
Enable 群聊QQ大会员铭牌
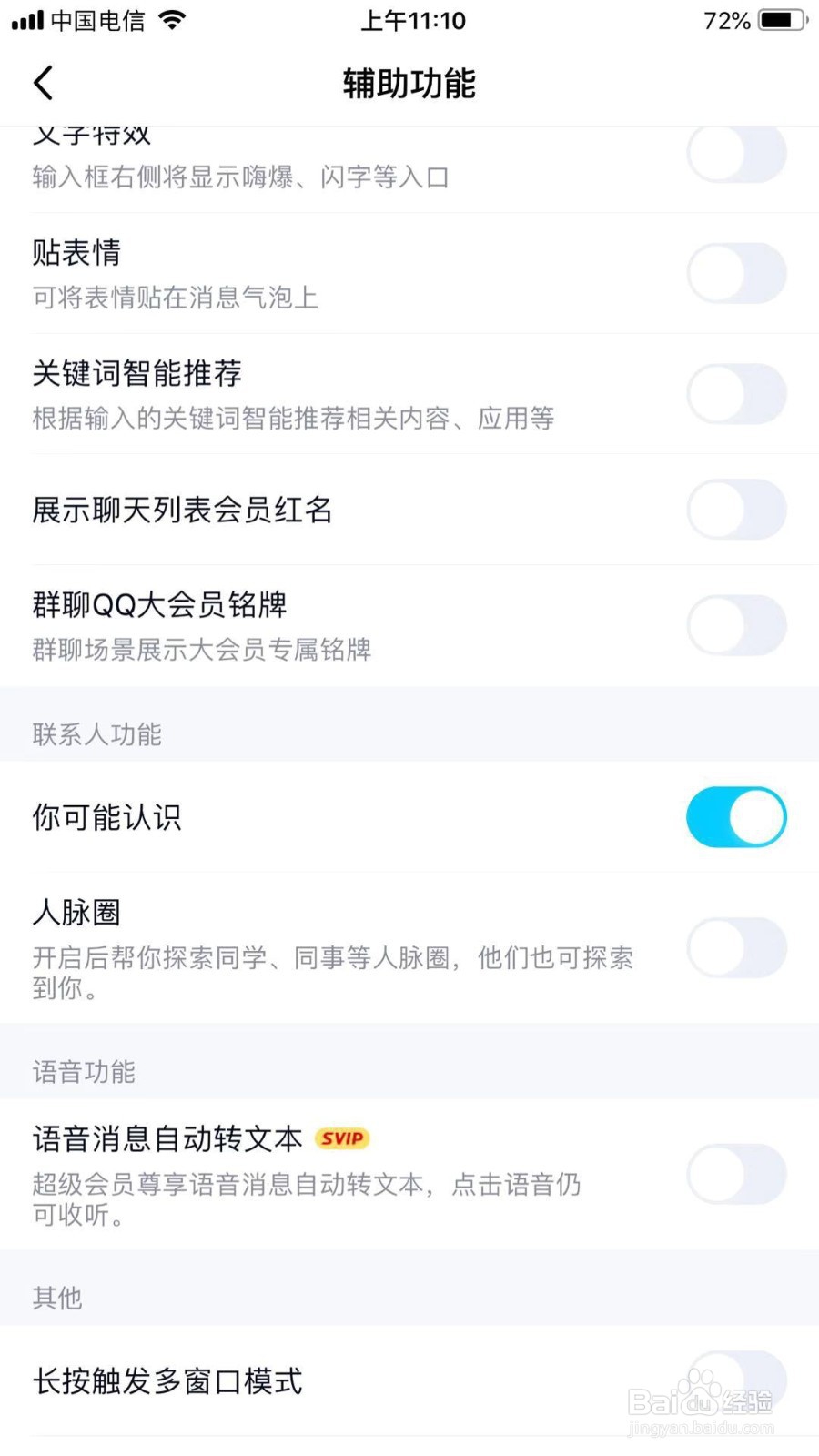point(736,625)
